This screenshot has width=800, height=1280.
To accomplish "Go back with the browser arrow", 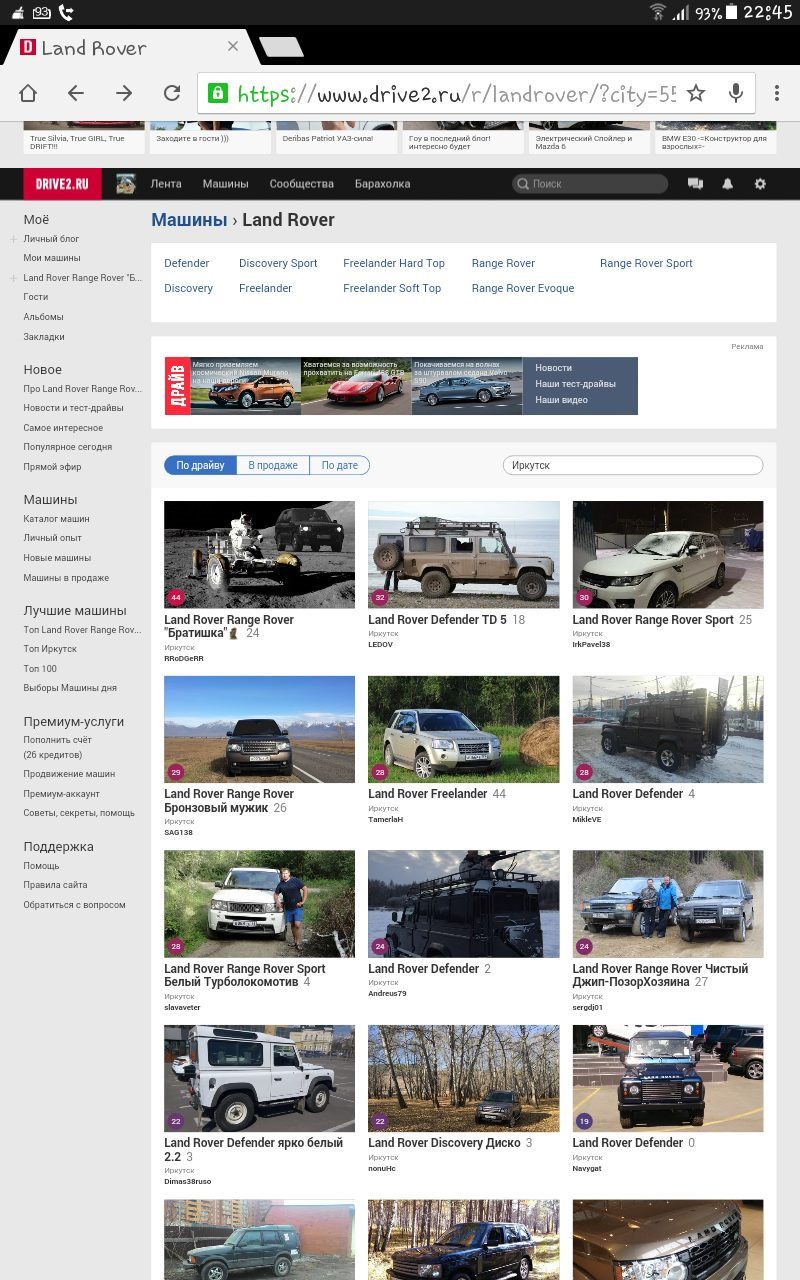I will coord(76,93).
